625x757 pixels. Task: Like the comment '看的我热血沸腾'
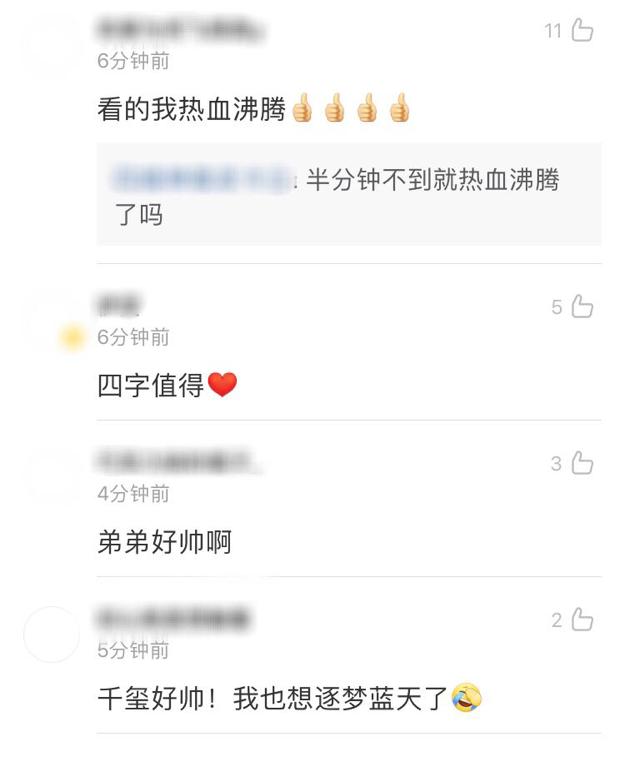tap(582, 31)
